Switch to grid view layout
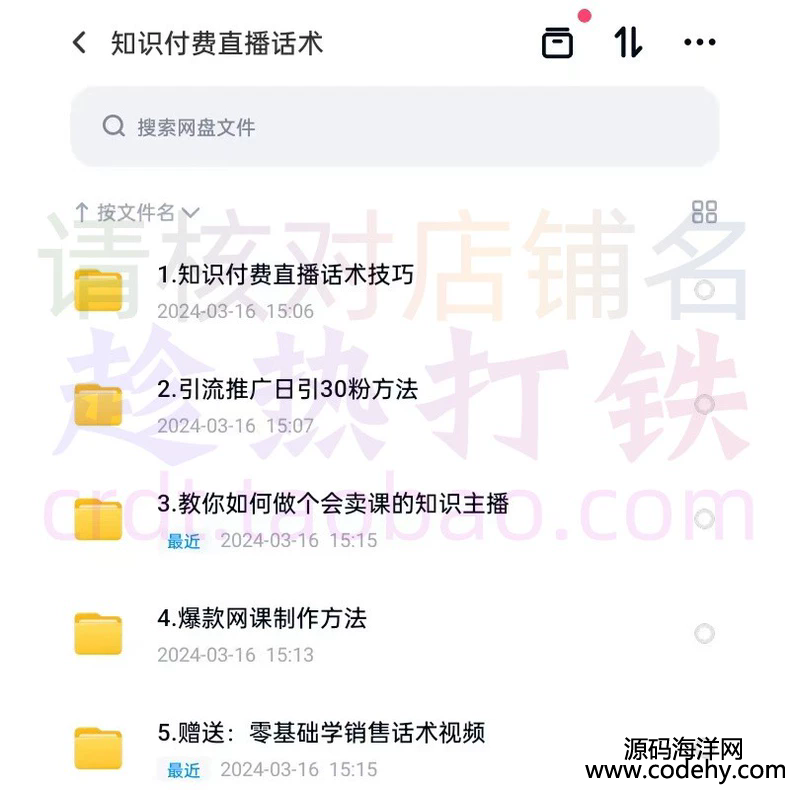 (704, 212)
